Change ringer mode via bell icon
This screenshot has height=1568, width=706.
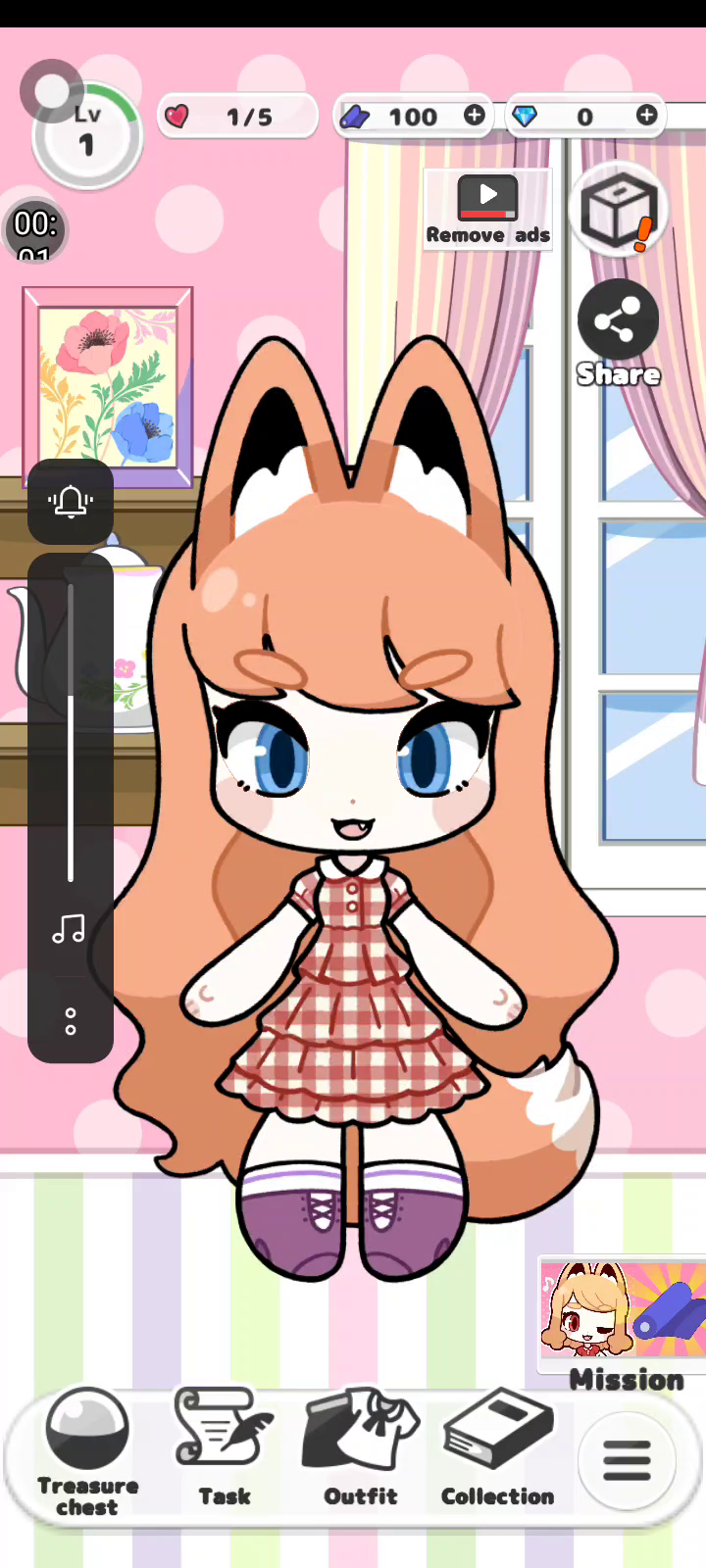71,502
